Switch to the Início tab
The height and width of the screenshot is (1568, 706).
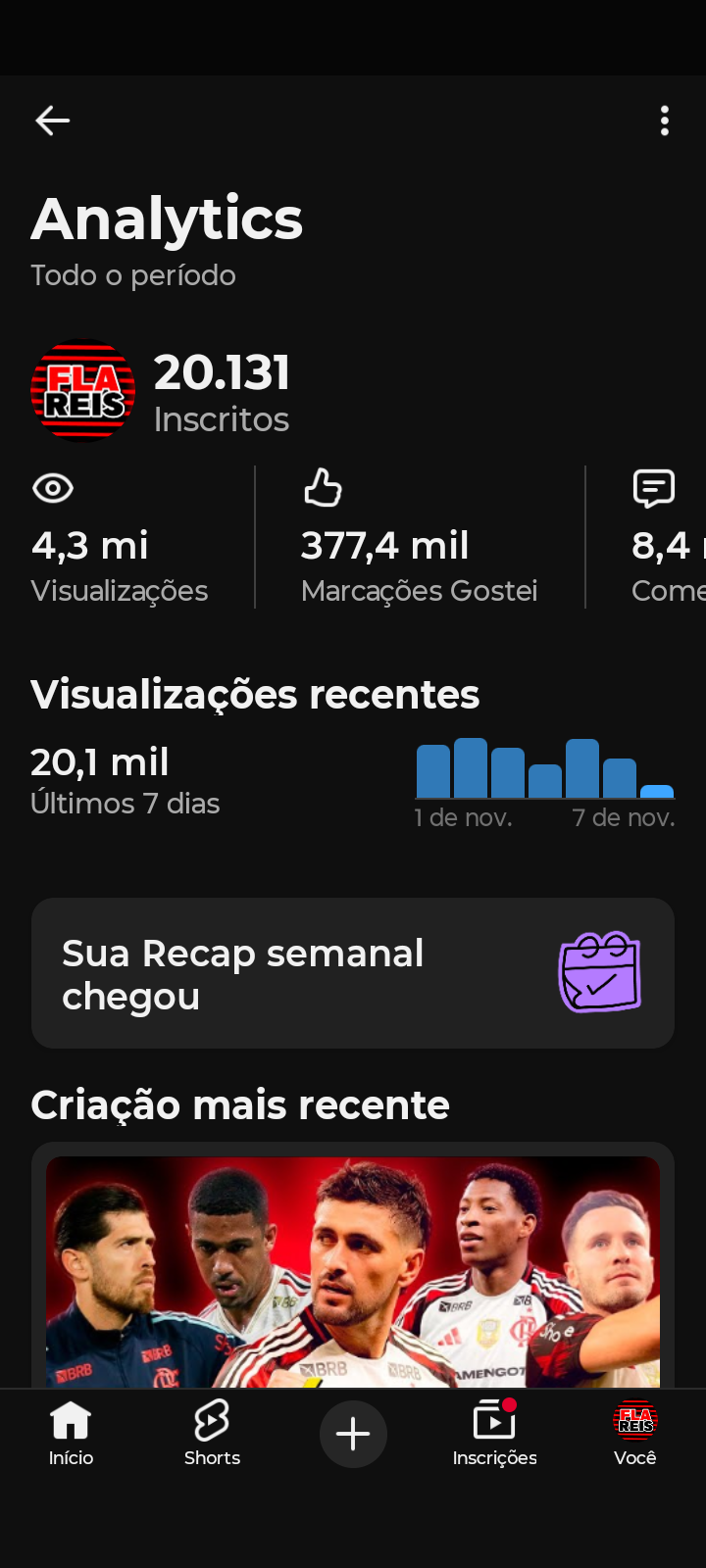[71, 1433]
